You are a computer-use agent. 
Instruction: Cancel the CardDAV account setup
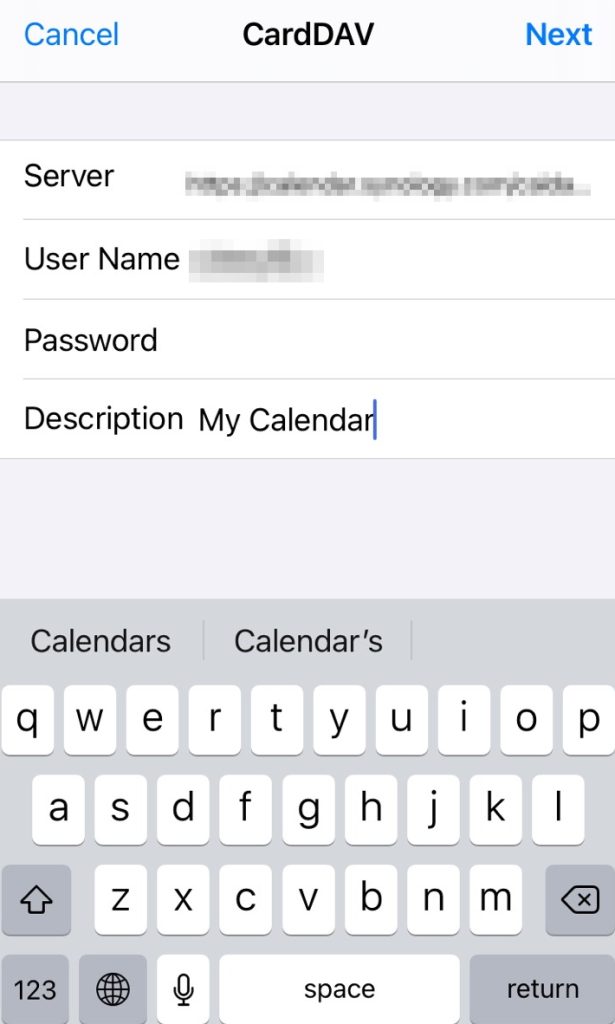point(72,34)
